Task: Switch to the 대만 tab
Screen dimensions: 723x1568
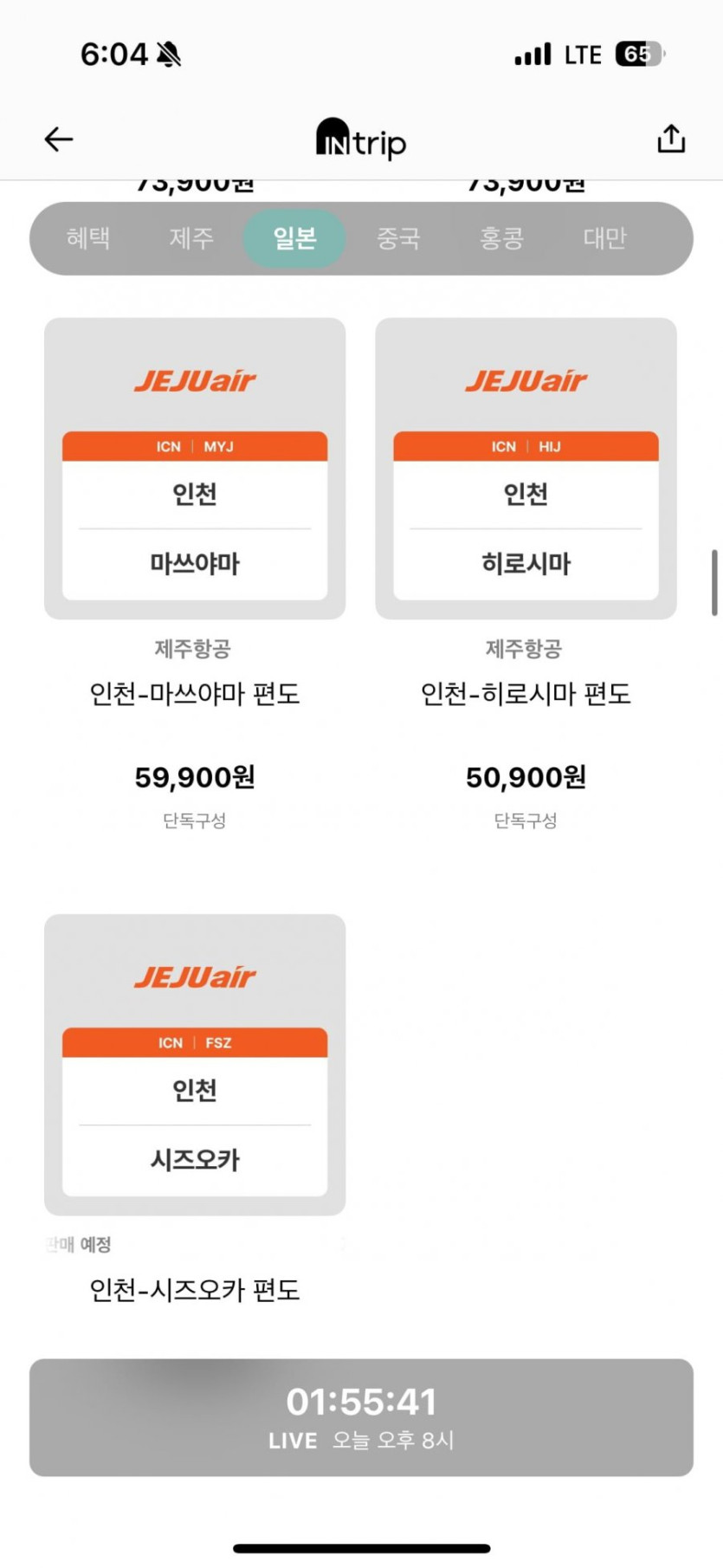Action: pos(604,238)
